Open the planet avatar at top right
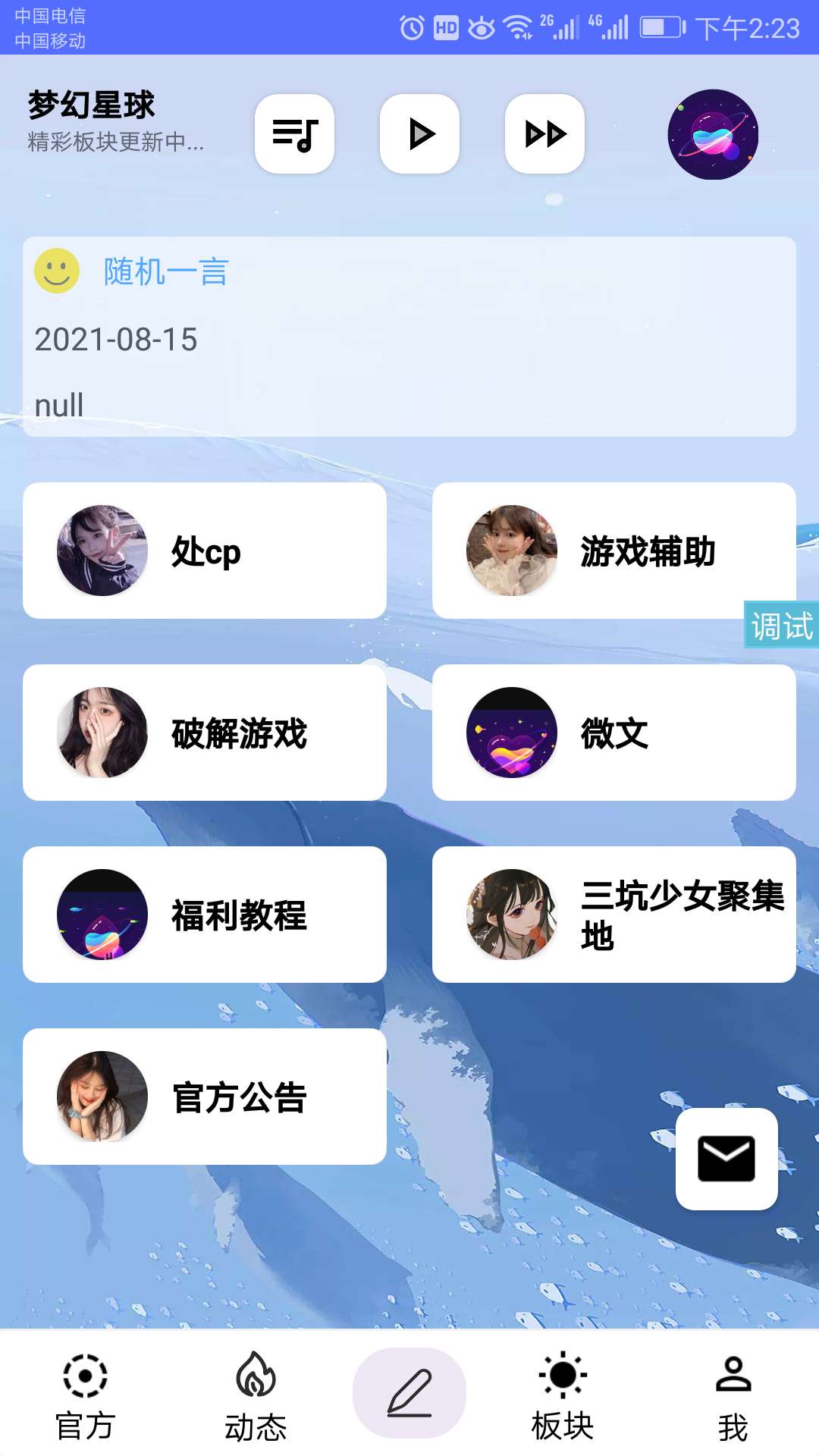This screenshot has height=1456, width=819. [713, 134]
